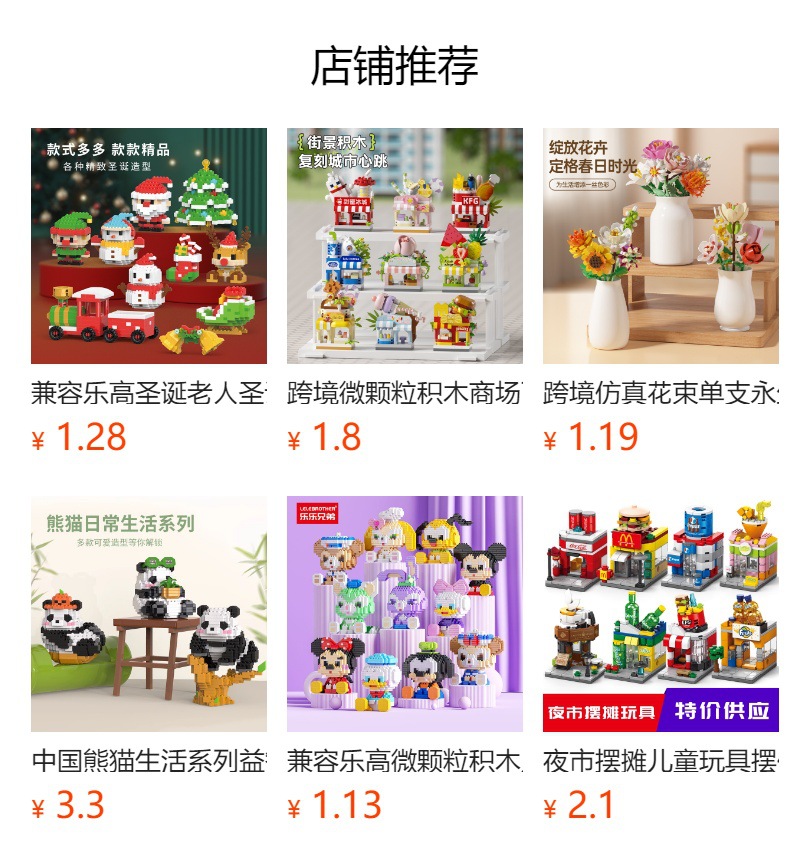Select the cartoon character micro-blocks at ¥1.13
790x864 pixels.
tap(404, 614)
